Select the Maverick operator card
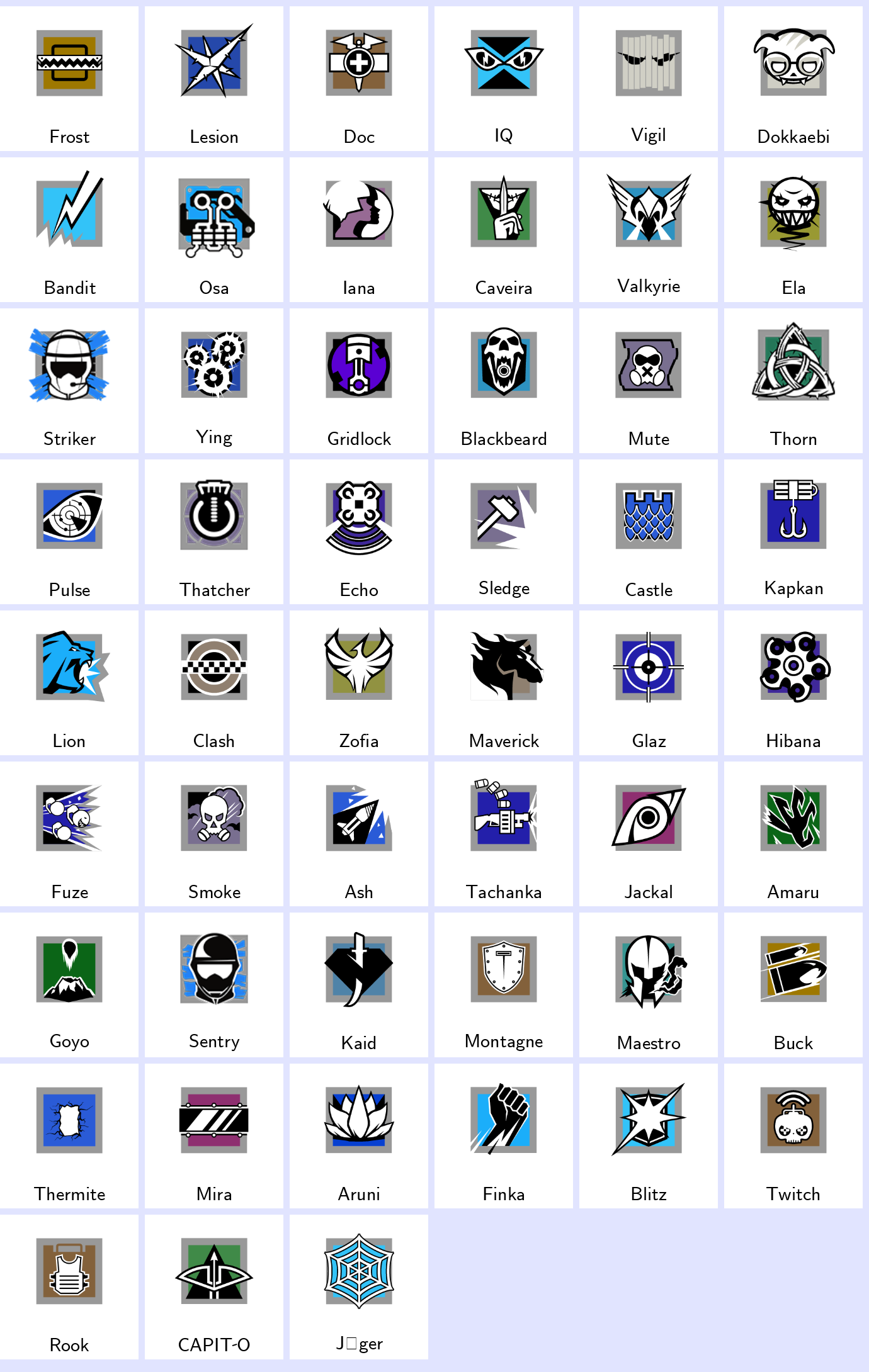Viewport: 869px width, 1372px height. [504, 683]
